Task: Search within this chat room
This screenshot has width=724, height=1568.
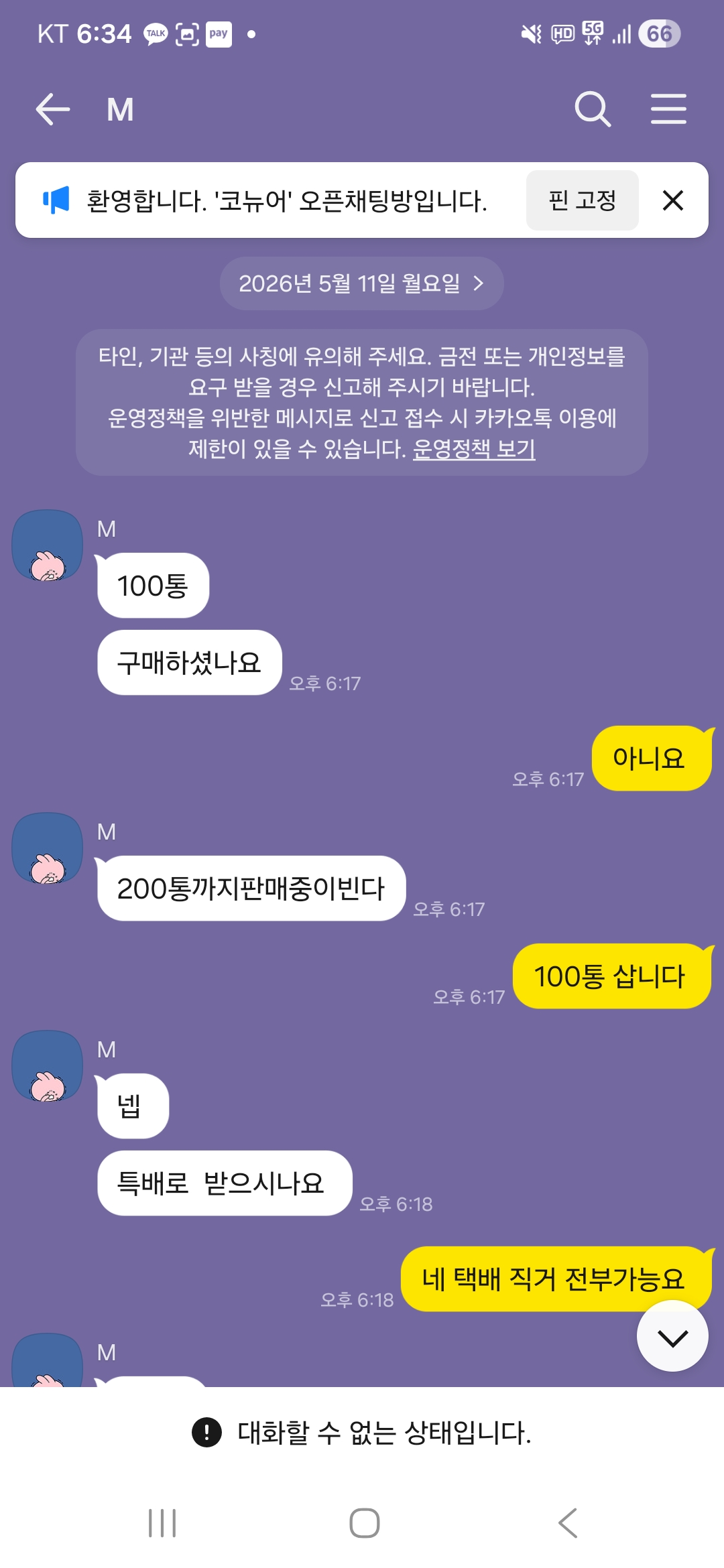Action: 593,109
